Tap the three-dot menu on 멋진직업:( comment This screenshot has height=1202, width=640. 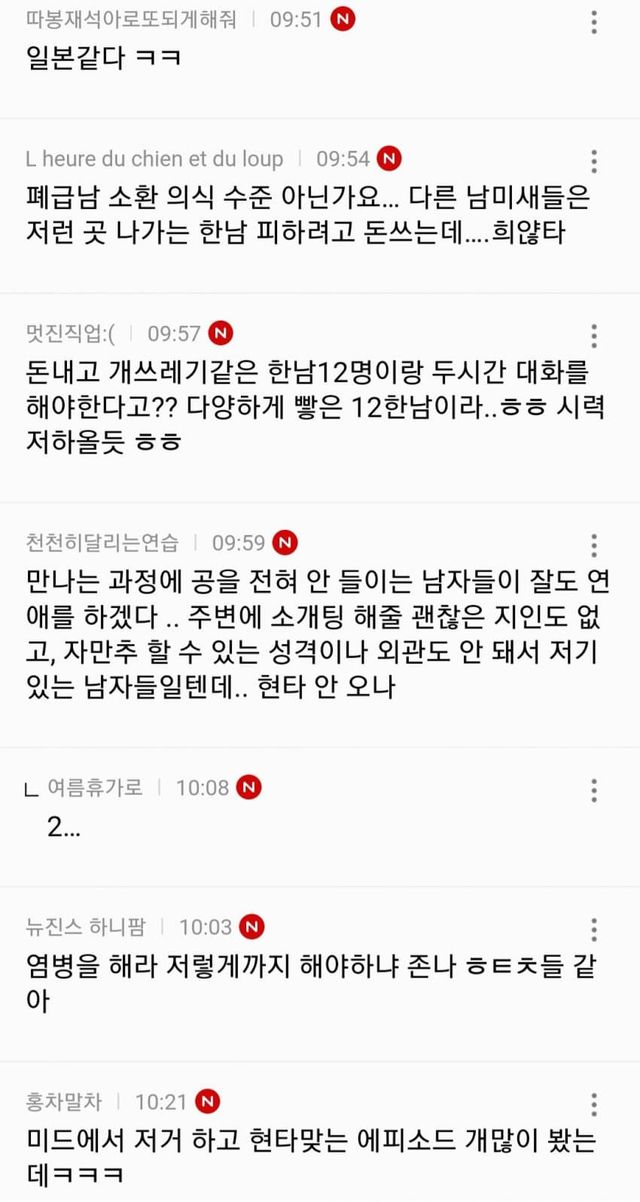tap(594, 336)
